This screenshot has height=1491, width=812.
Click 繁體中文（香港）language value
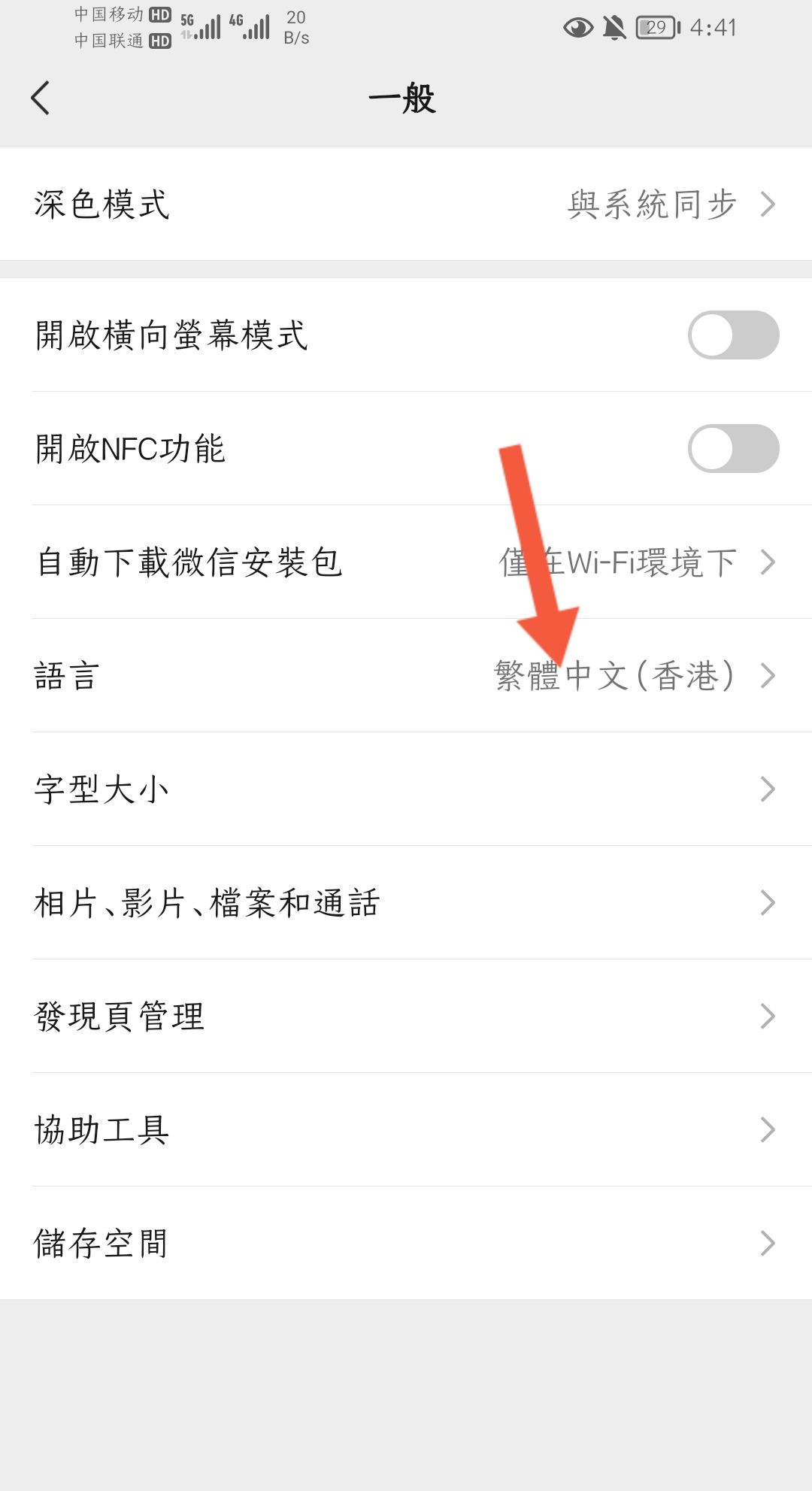pyautogui.click(x=613, y=676)
